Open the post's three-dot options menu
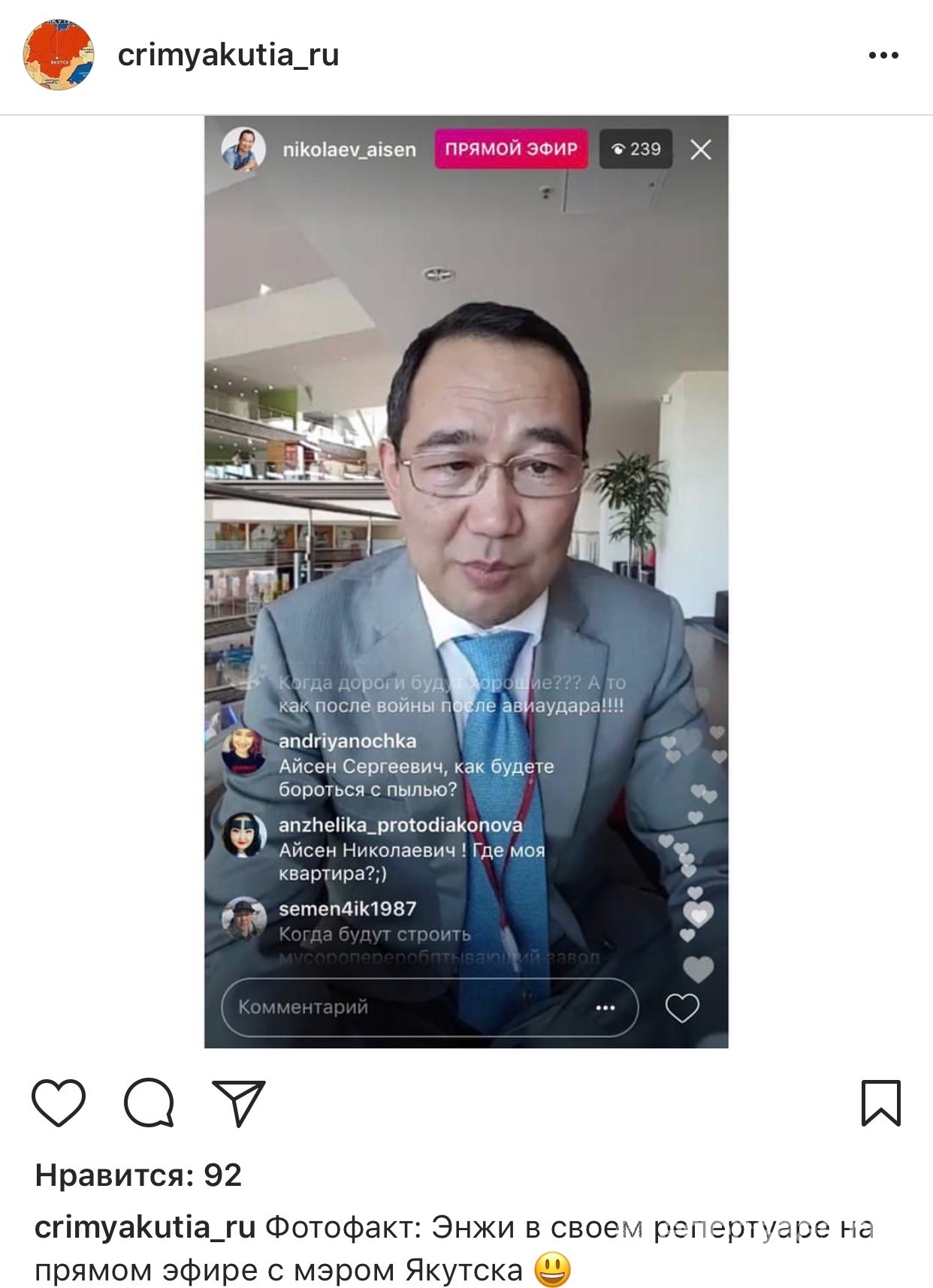The width and height of the screenshot is (933, 1288). (x=883, y=55)
